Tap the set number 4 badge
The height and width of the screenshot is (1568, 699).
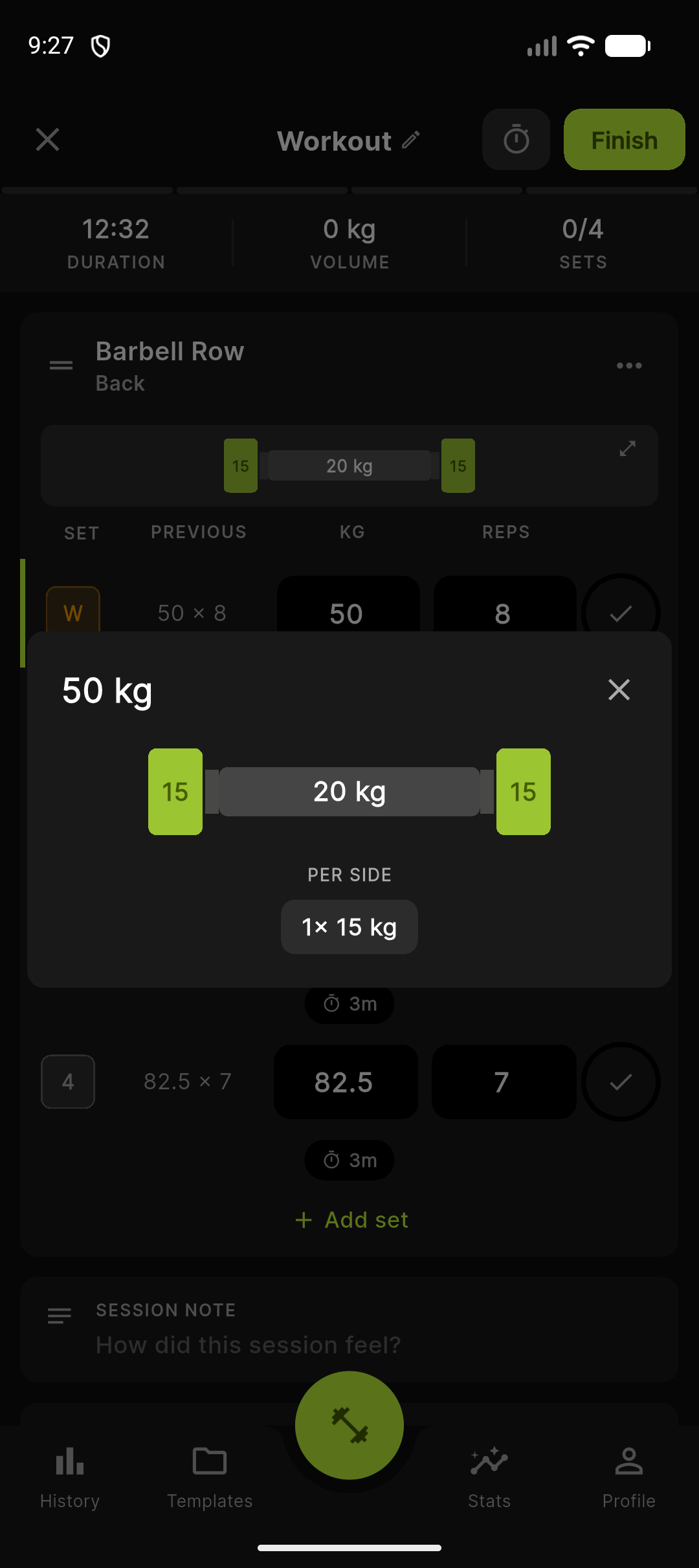click(x=68, y=1082)
